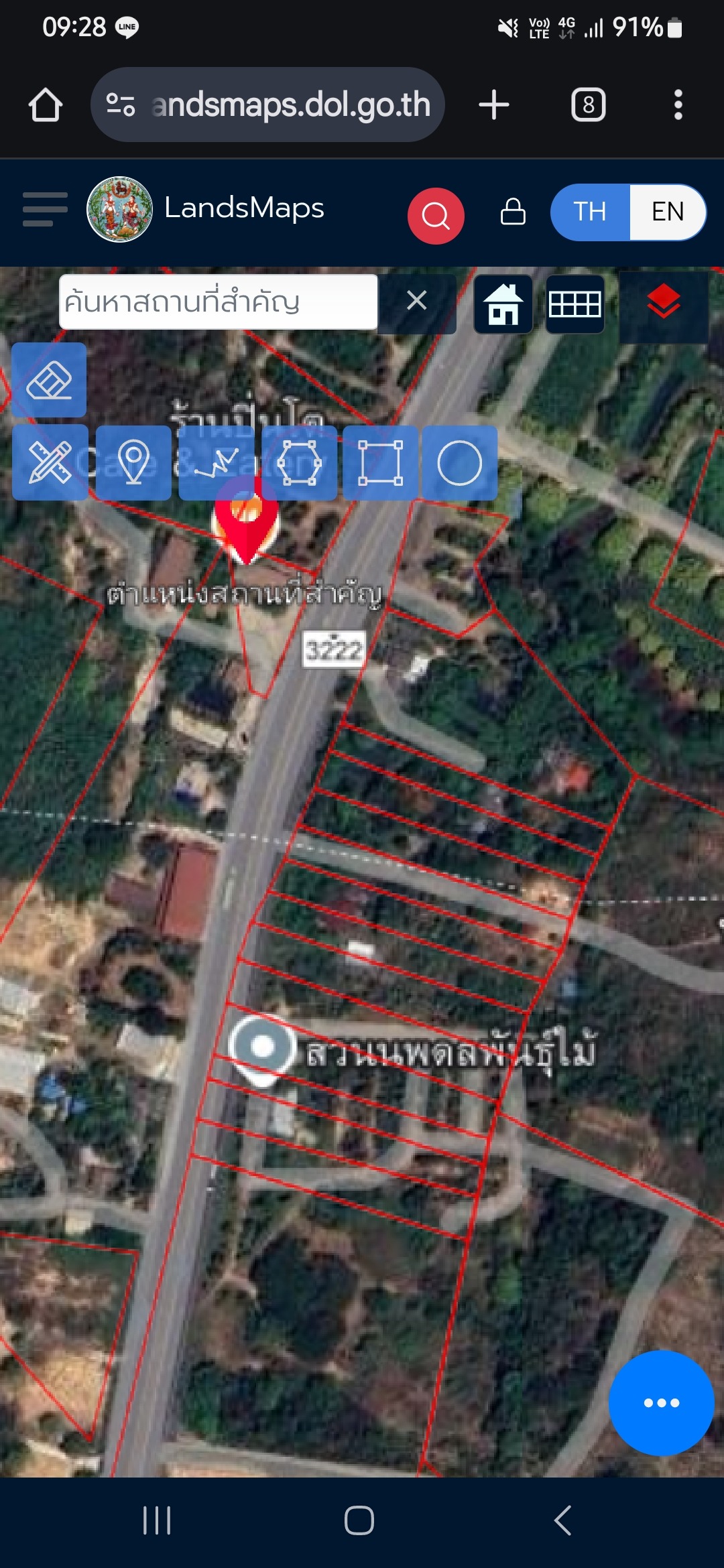The image size is (724, 1568).
Task: Tap the important places search field
Action: click(219, 302)
